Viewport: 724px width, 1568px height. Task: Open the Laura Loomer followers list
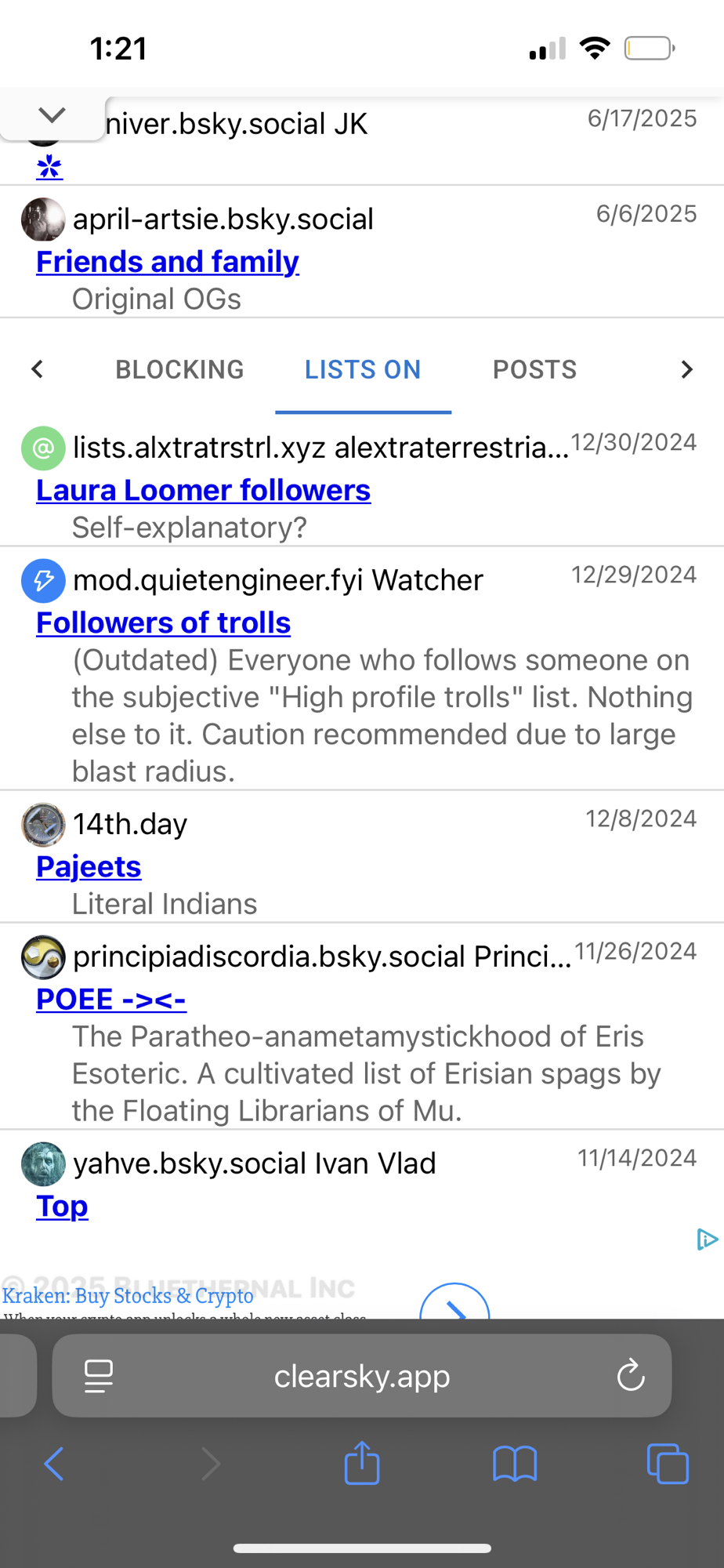click(x=203, y=490)
